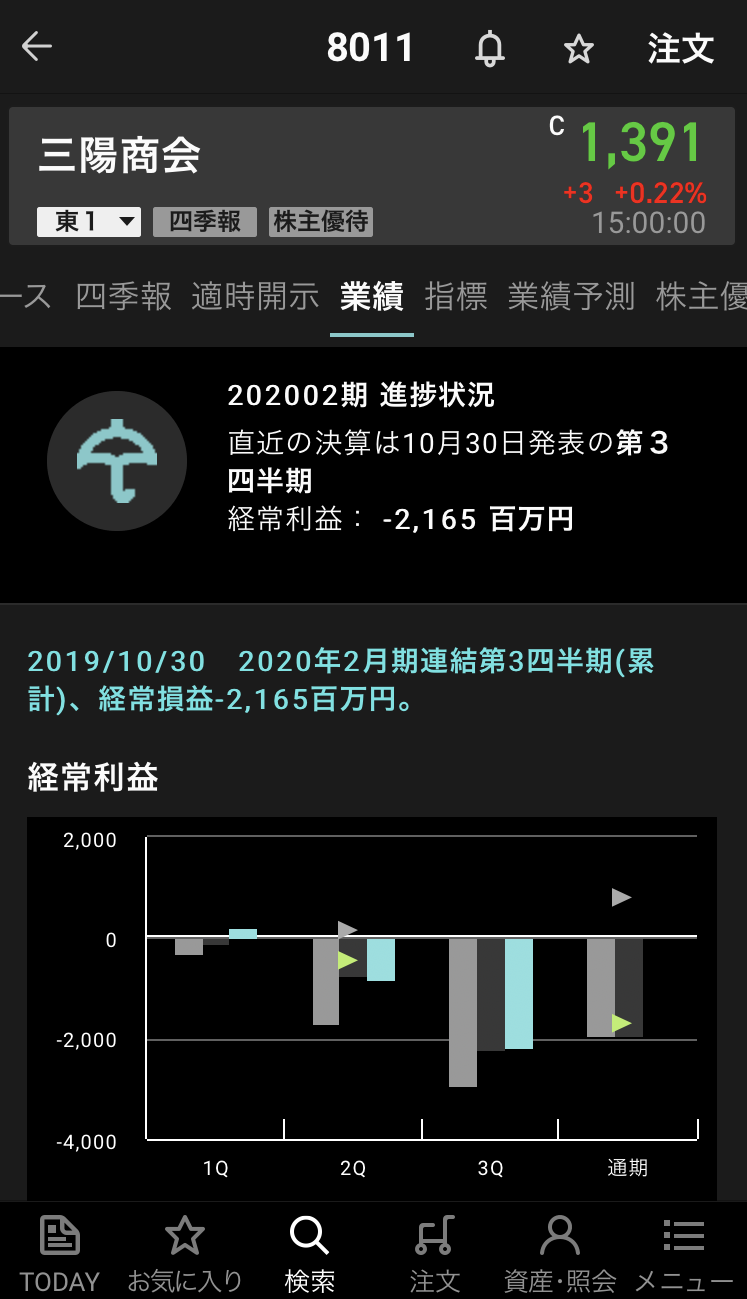The width and height of the screenshot is (747, 1299).
Task: Go back using the arrow icon
Action: point(37,47)
